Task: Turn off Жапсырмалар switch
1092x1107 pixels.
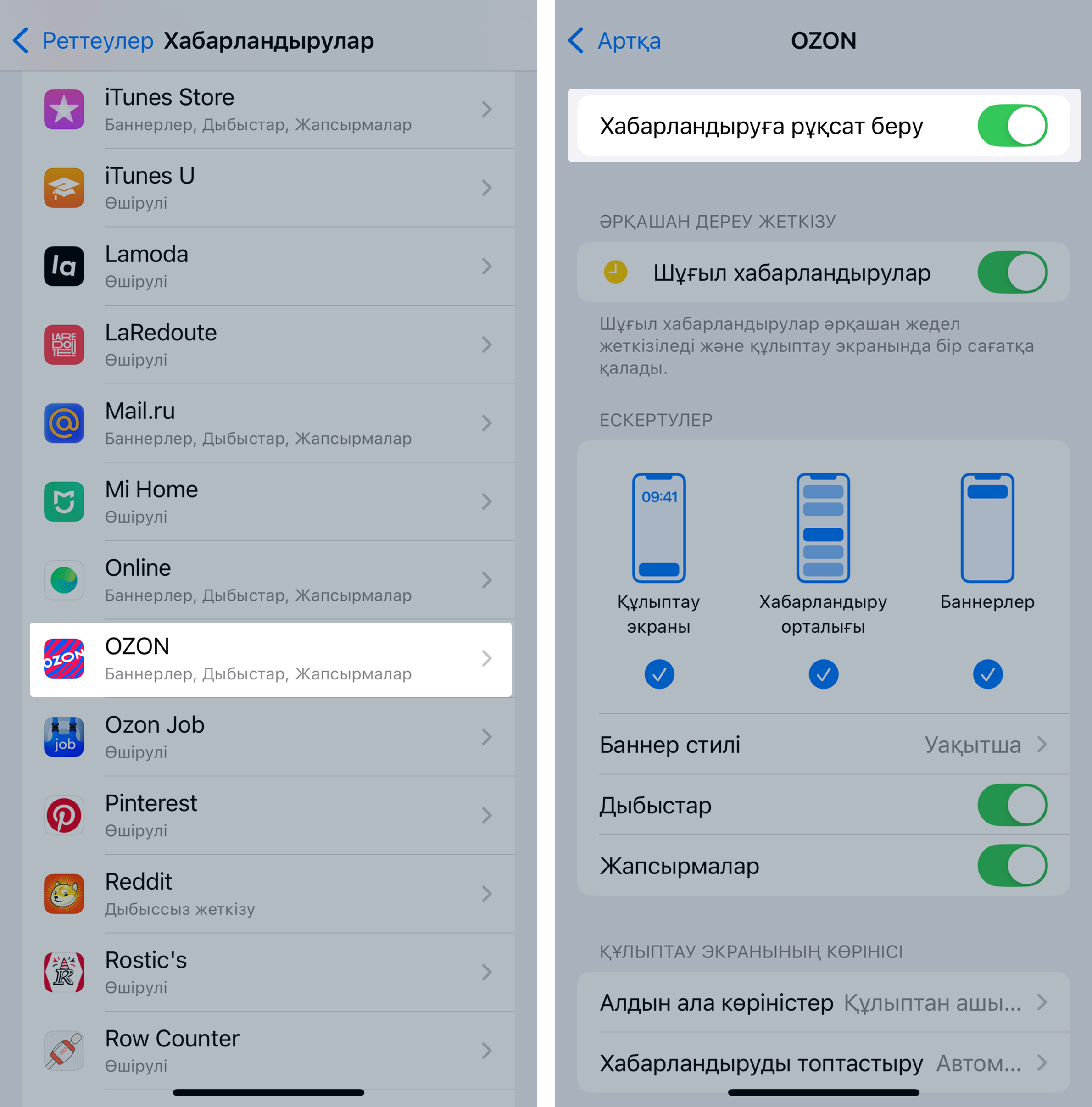Action: tap(1012, 866)
